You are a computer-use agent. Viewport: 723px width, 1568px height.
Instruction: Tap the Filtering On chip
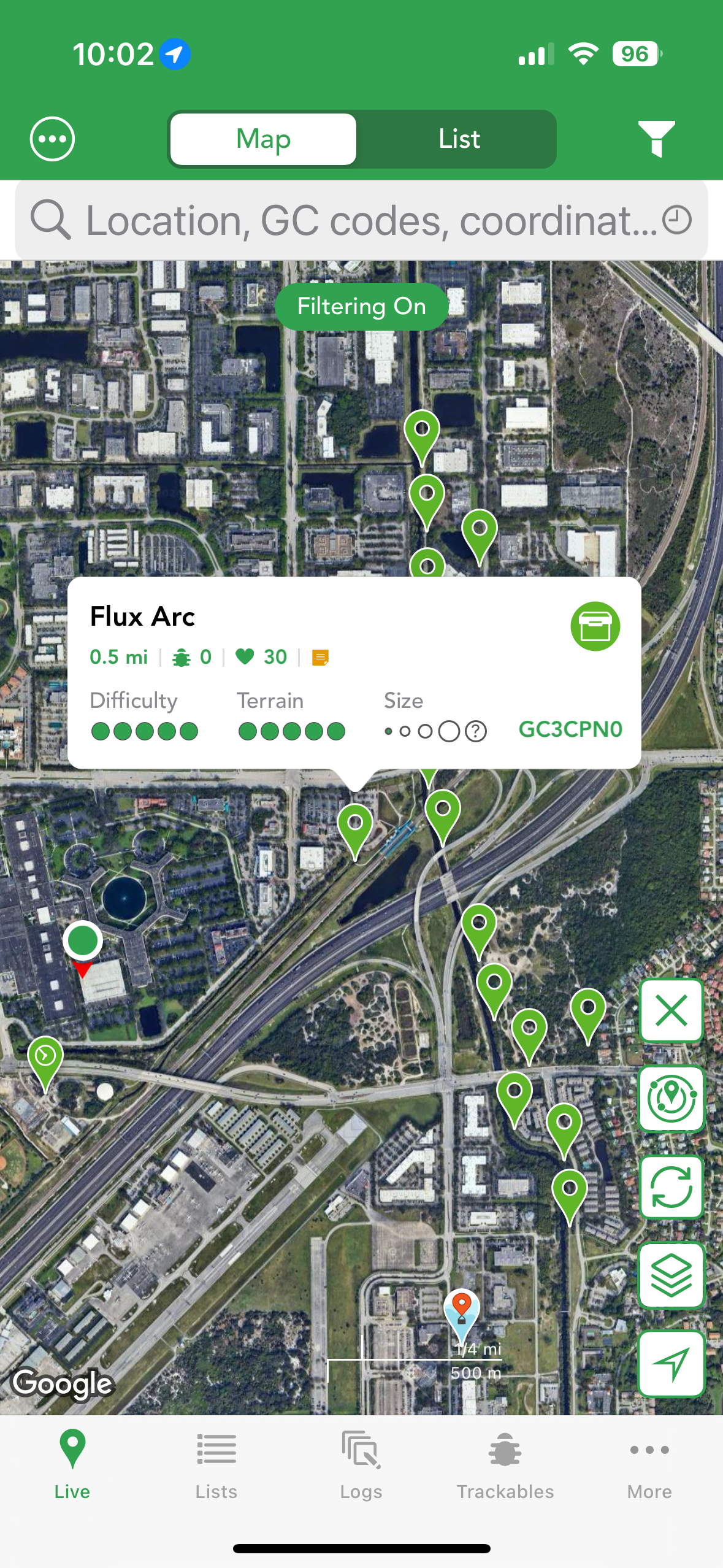point(361,306)
